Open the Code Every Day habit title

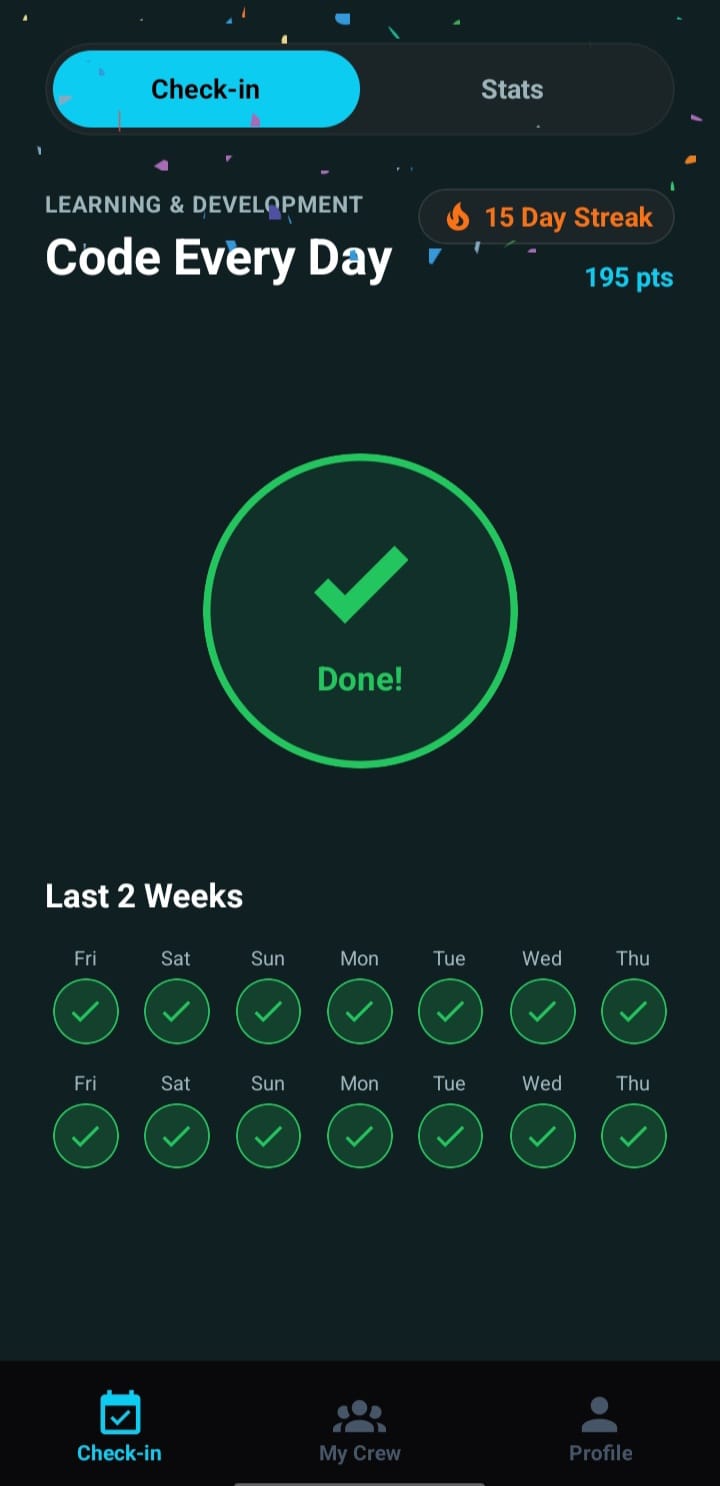pos(218,257)
